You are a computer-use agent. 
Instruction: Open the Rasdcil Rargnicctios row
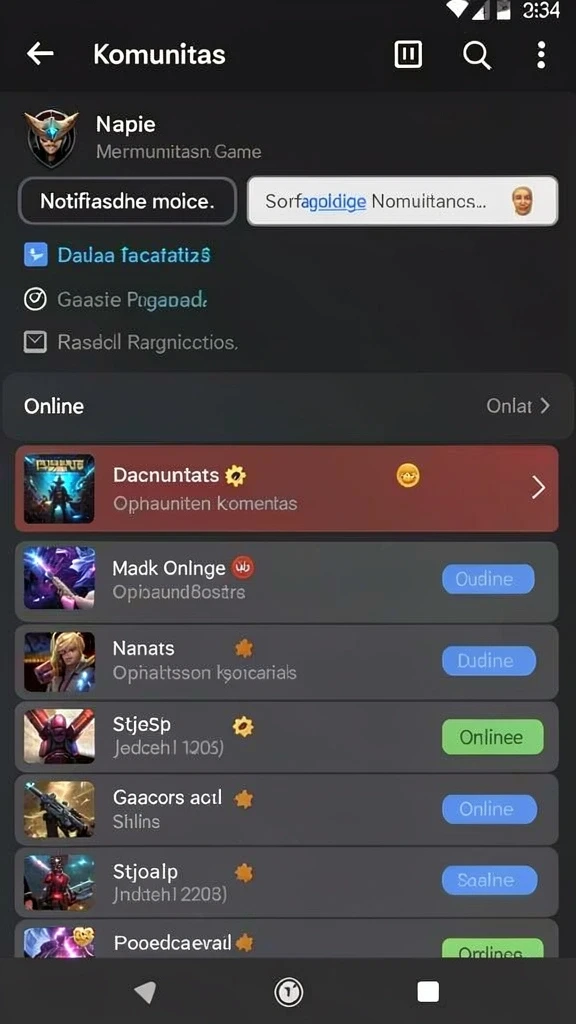131,342
